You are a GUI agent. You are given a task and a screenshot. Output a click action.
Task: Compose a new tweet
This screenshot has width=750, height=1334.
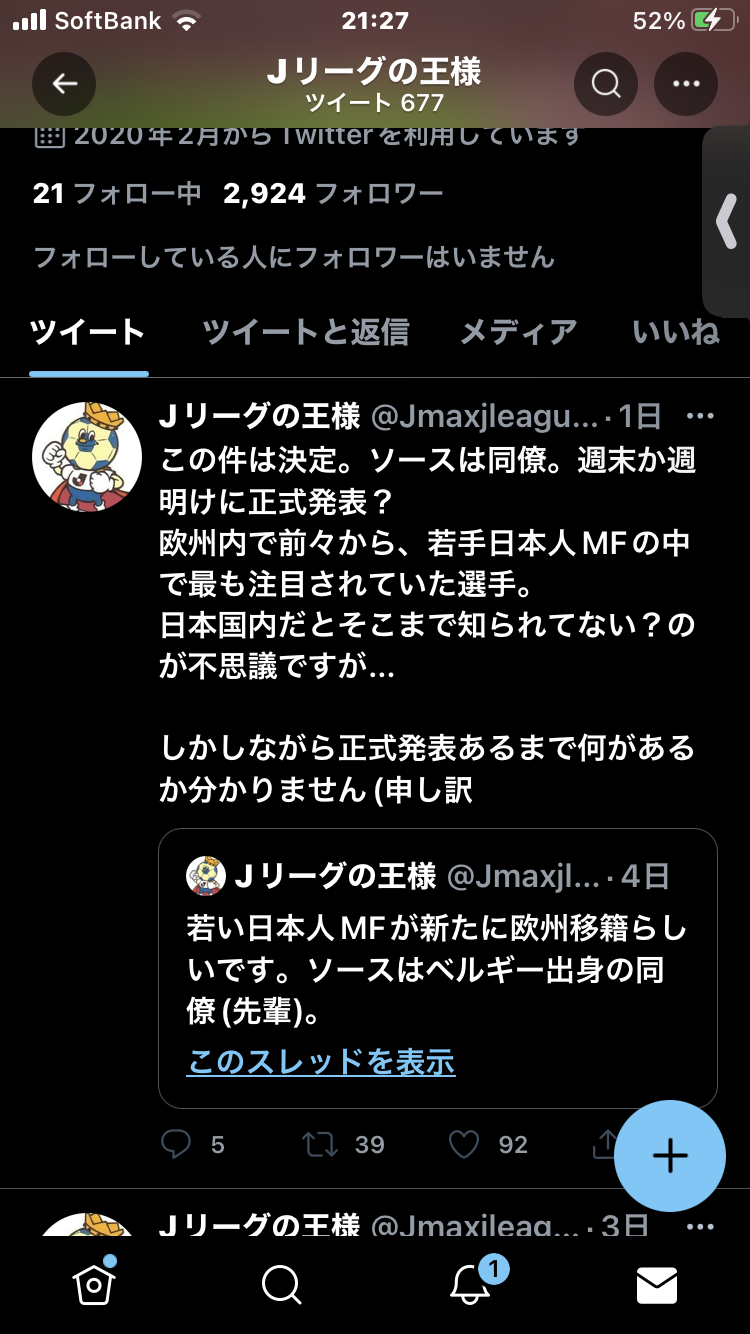tap(669, 1156)
